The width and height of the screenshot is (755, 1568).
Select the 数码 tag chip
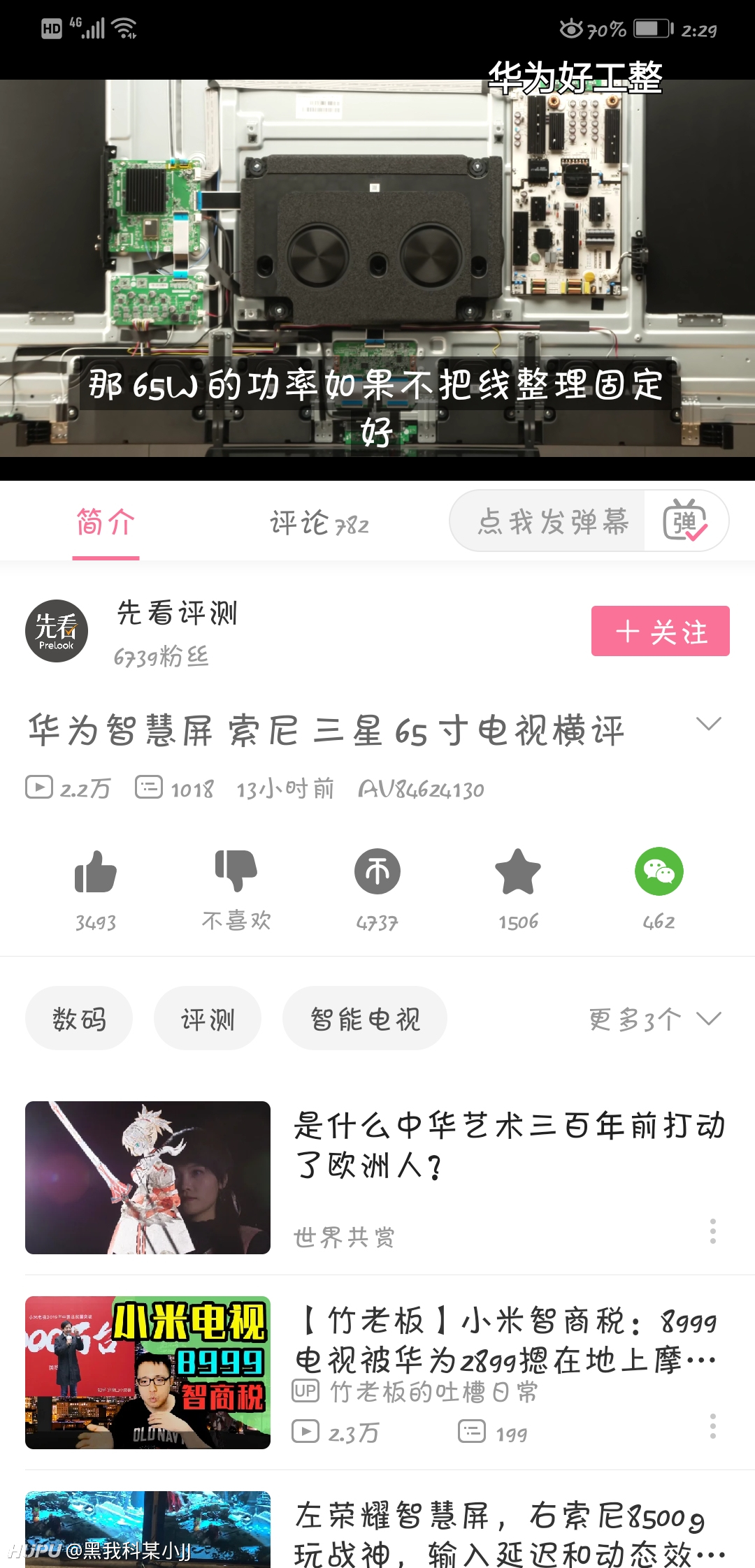pos(79,1018)
